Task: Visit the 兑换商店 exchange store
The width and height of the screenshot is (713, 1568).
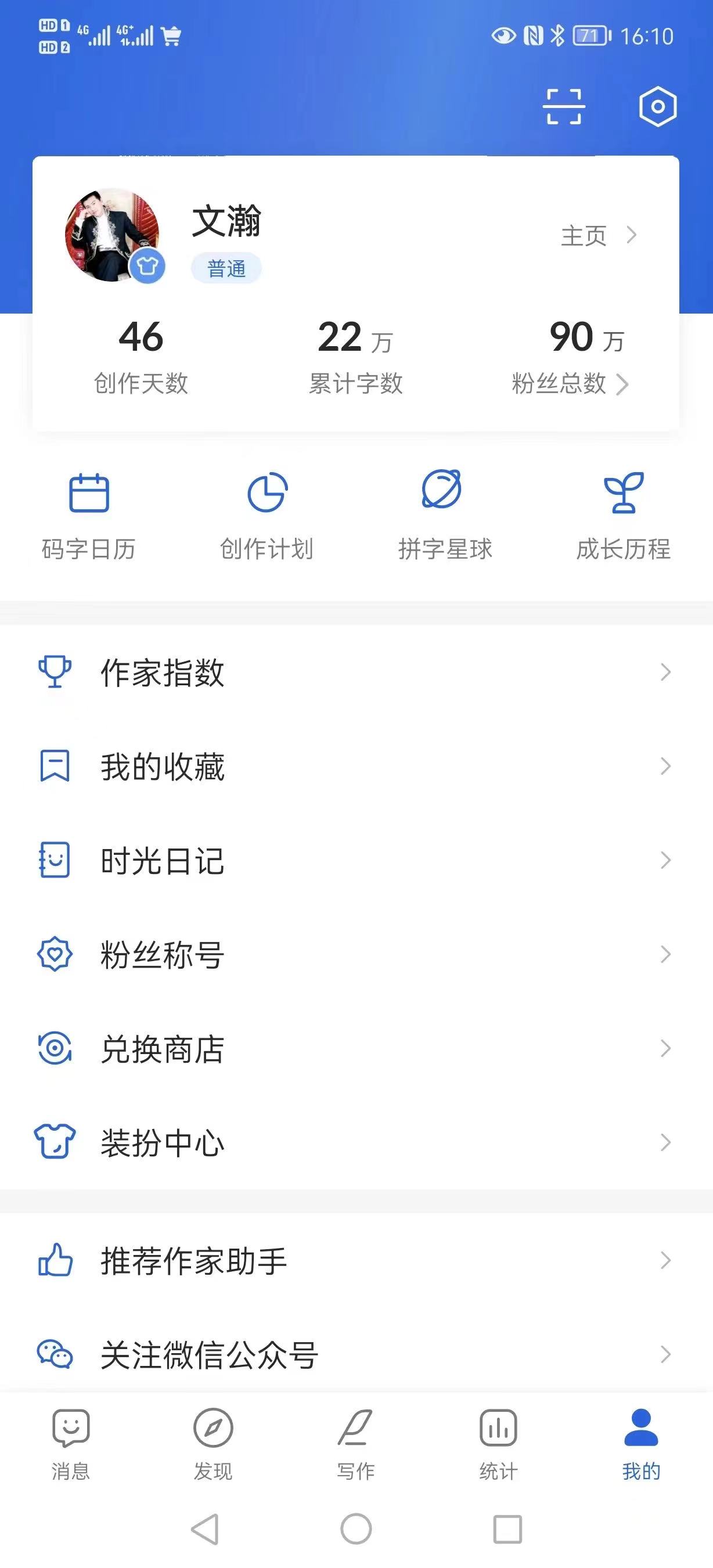Action: pyautogui.click(x=356, y=1049)
